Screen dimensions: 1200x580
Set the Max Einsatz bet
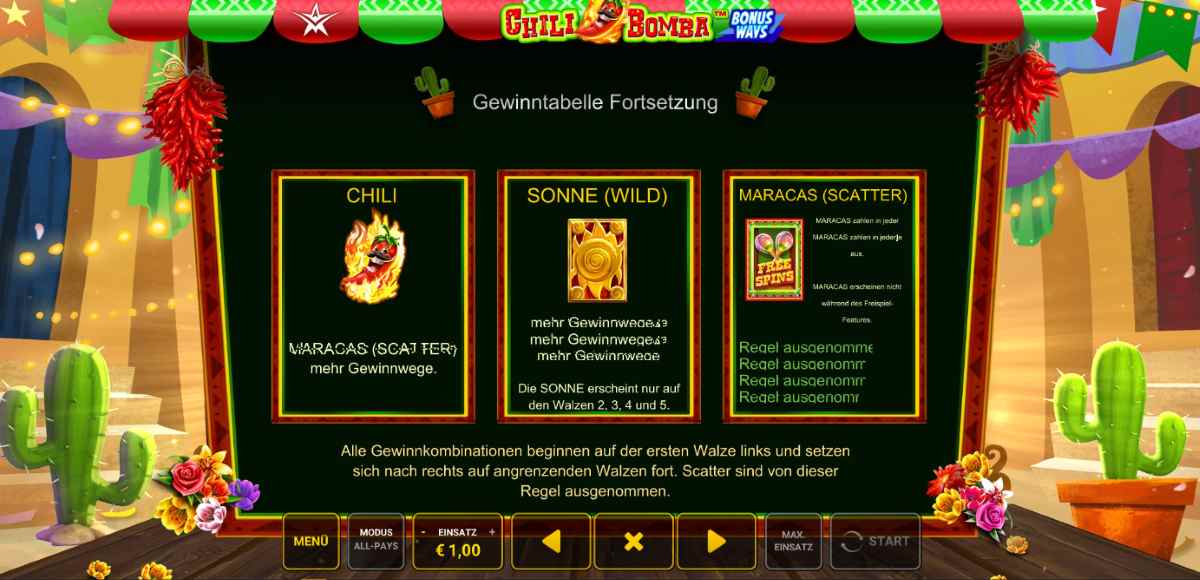[793, 541]
